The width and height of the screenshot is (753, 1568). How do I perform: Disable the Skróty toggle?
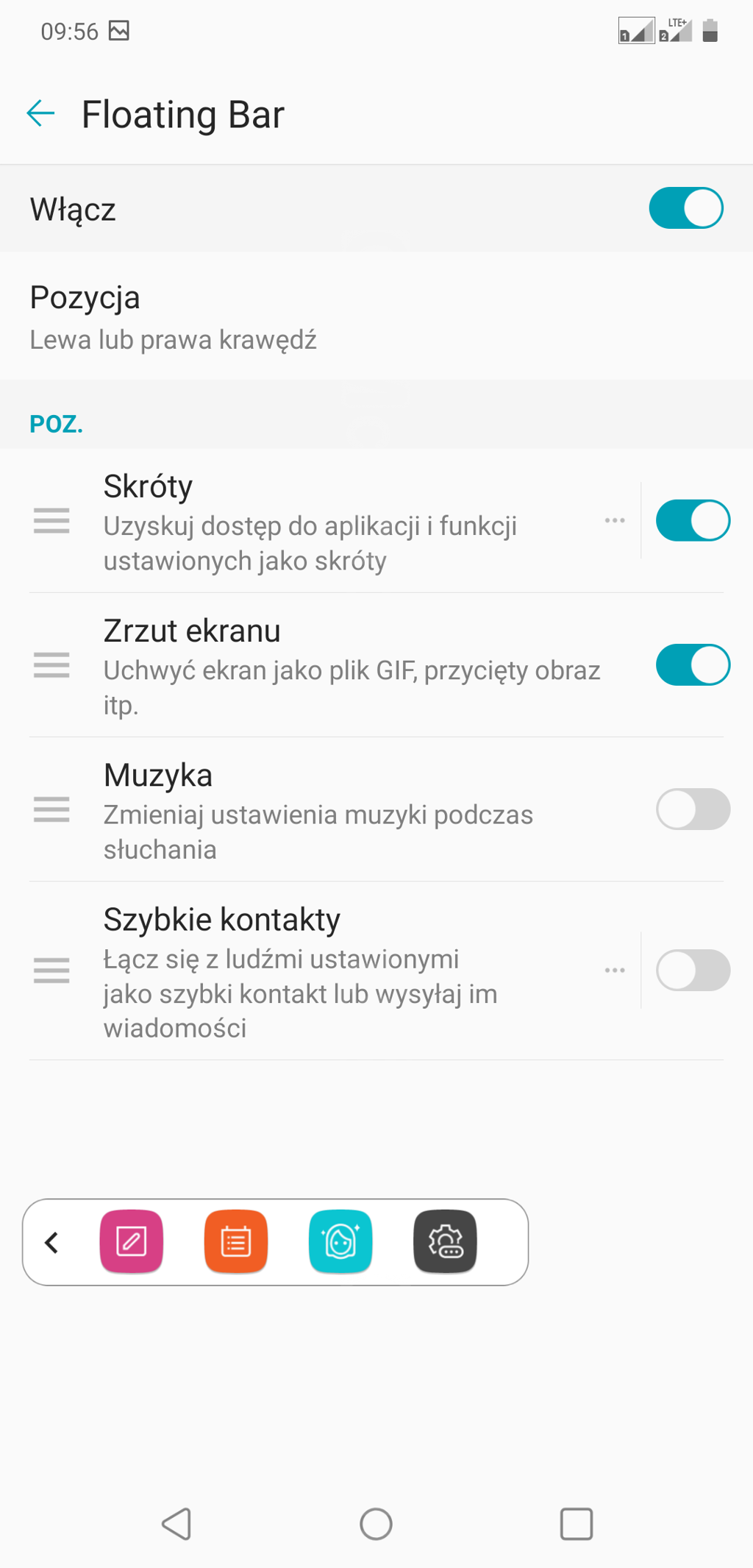point(692,520)
